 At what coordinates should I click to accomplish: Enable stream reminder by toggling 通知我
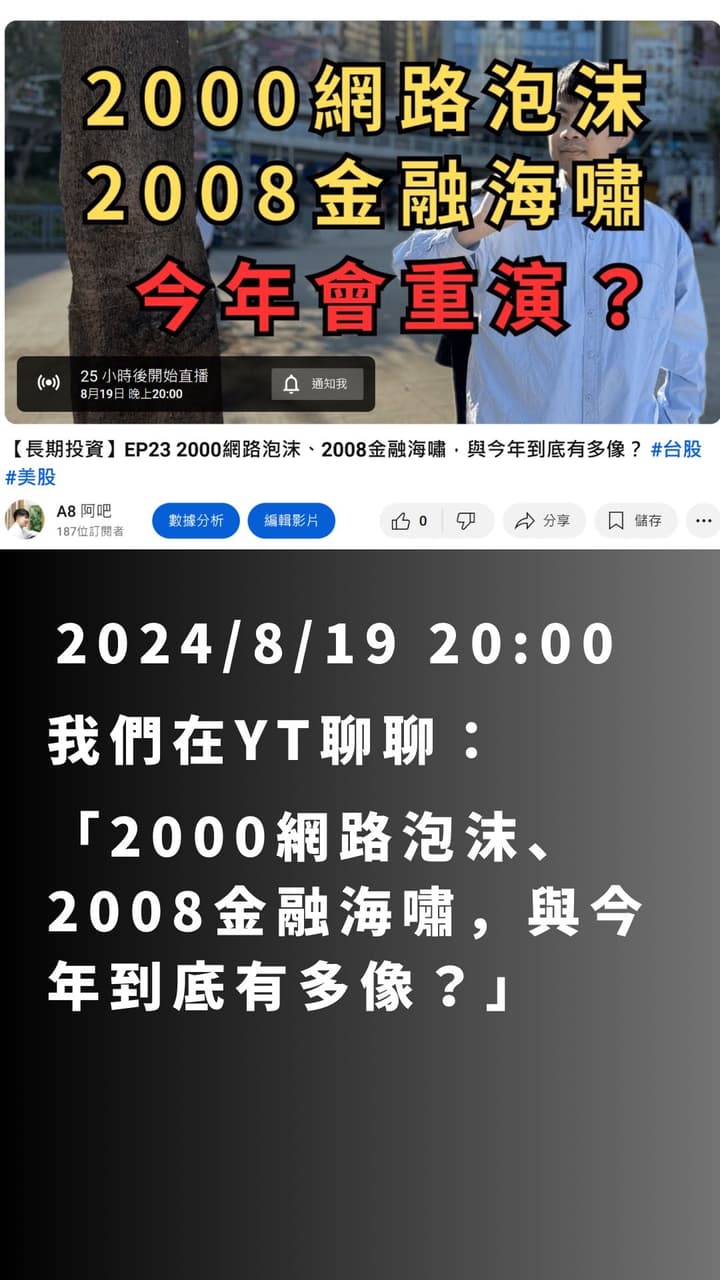[x=320, y=383]
